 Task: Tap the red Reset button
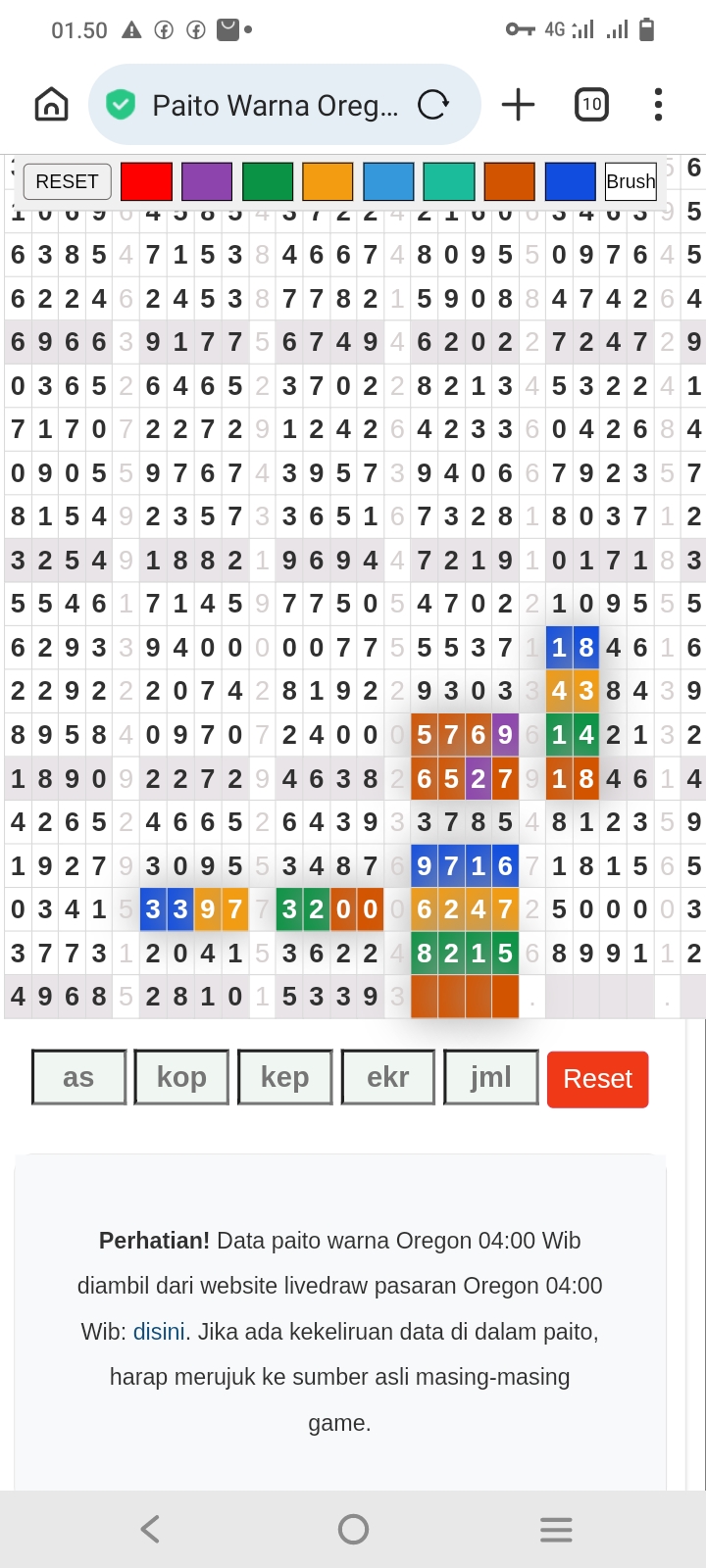[x=597, y=1079]
